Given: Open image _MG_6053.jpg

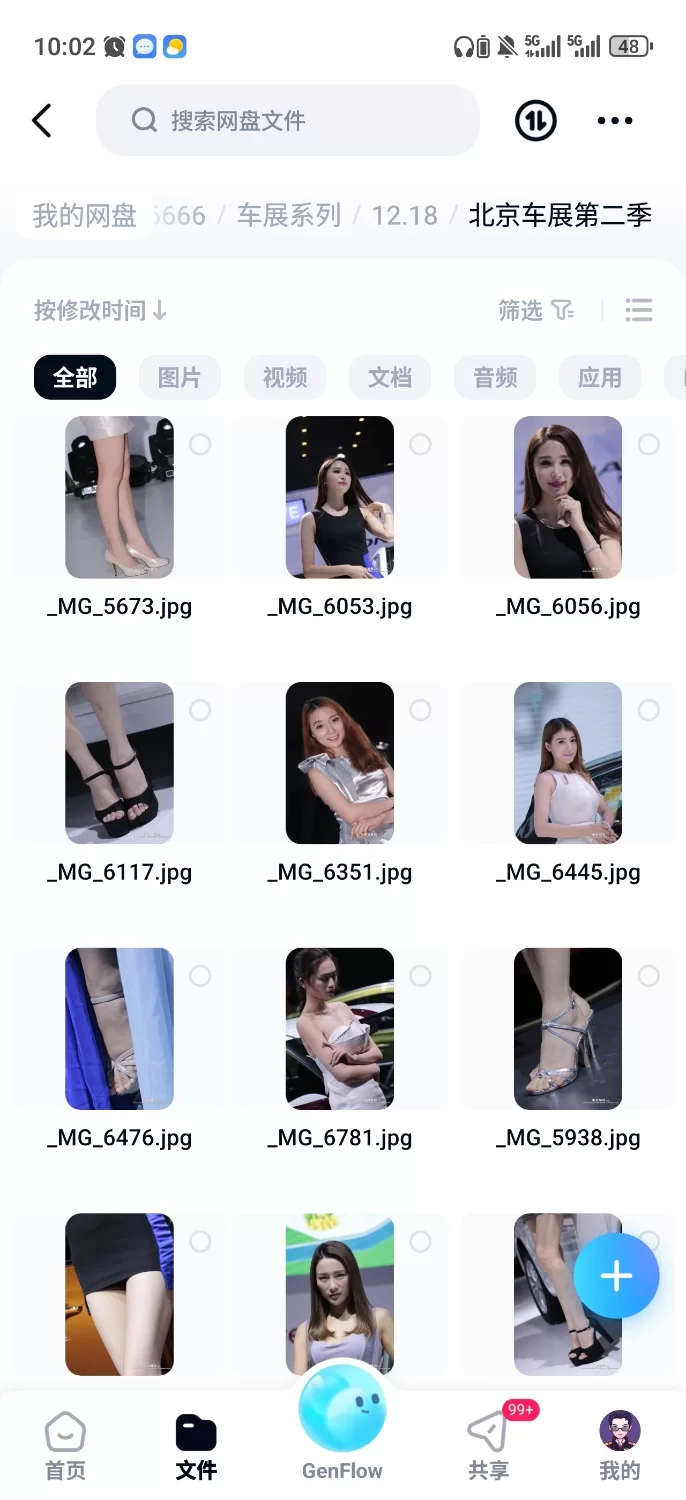Looking at the screenshot, I should 339,497.
